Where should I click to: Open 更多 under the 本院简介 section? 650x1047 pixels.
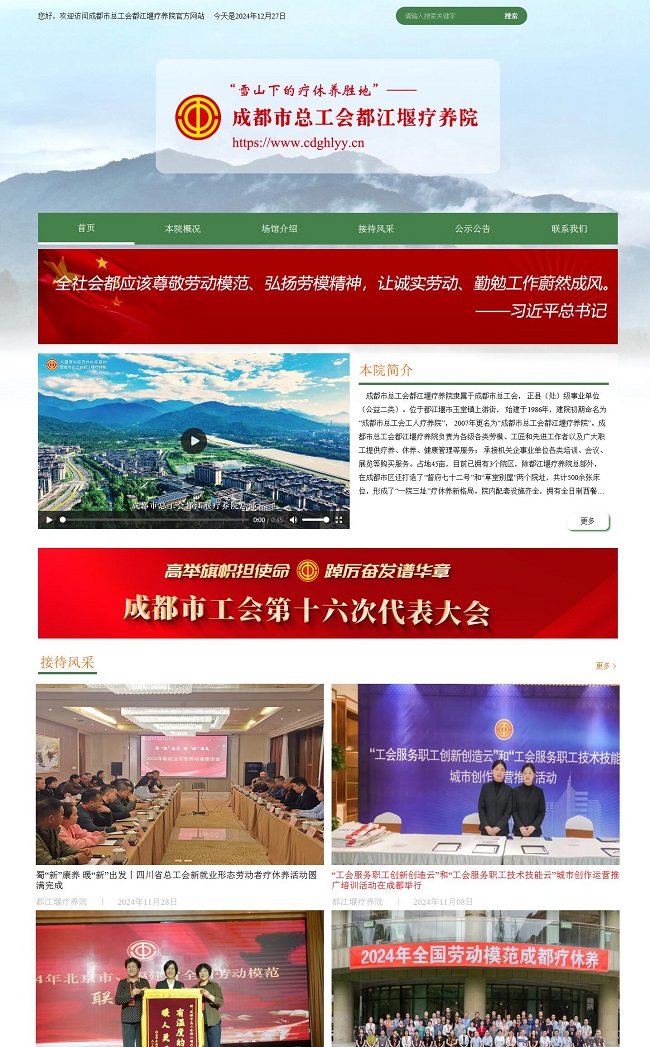click(x=588, y=521)
